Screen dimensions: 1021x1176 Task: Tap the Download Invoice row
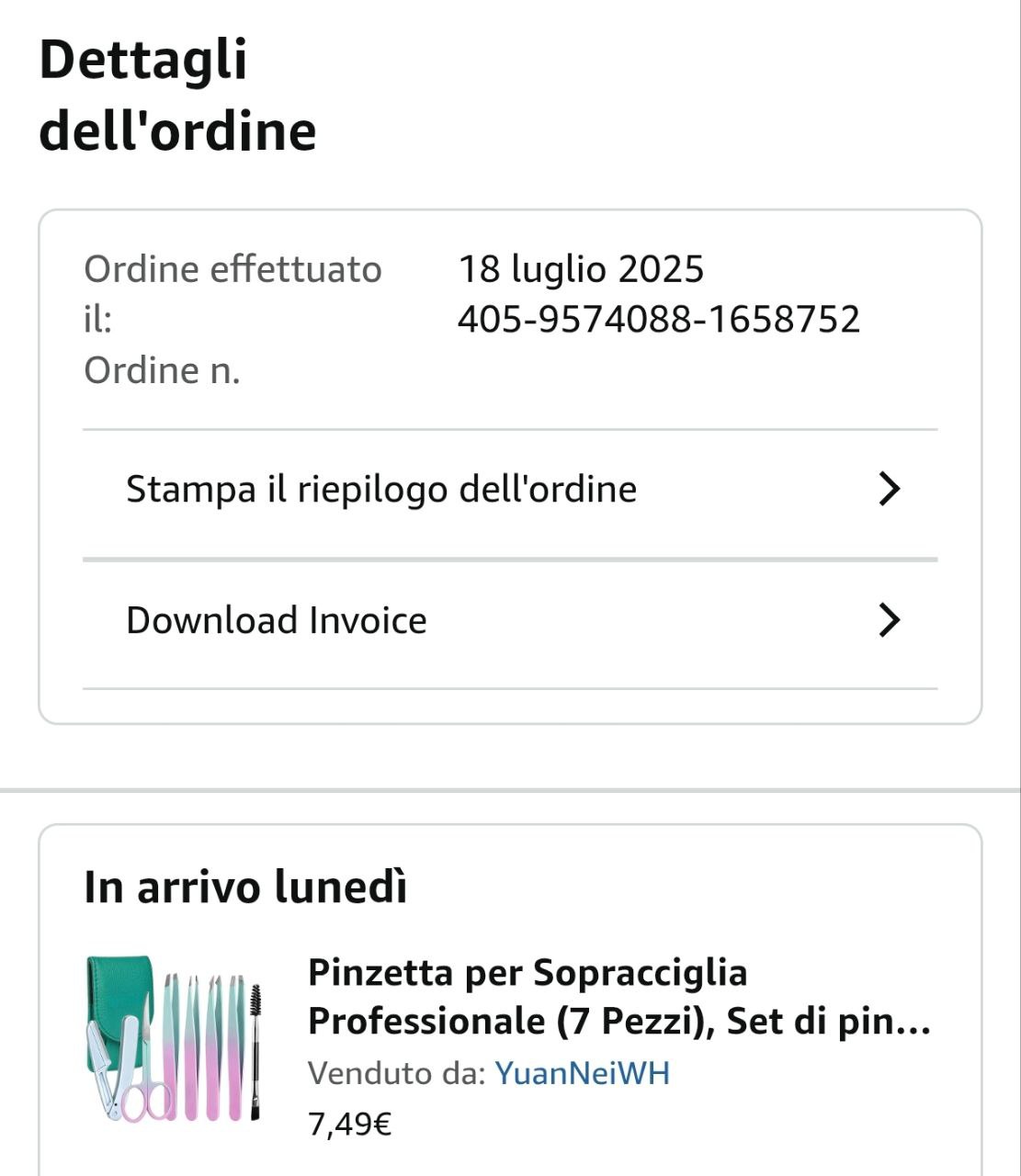pyautogui.click(x=510, y=621)
